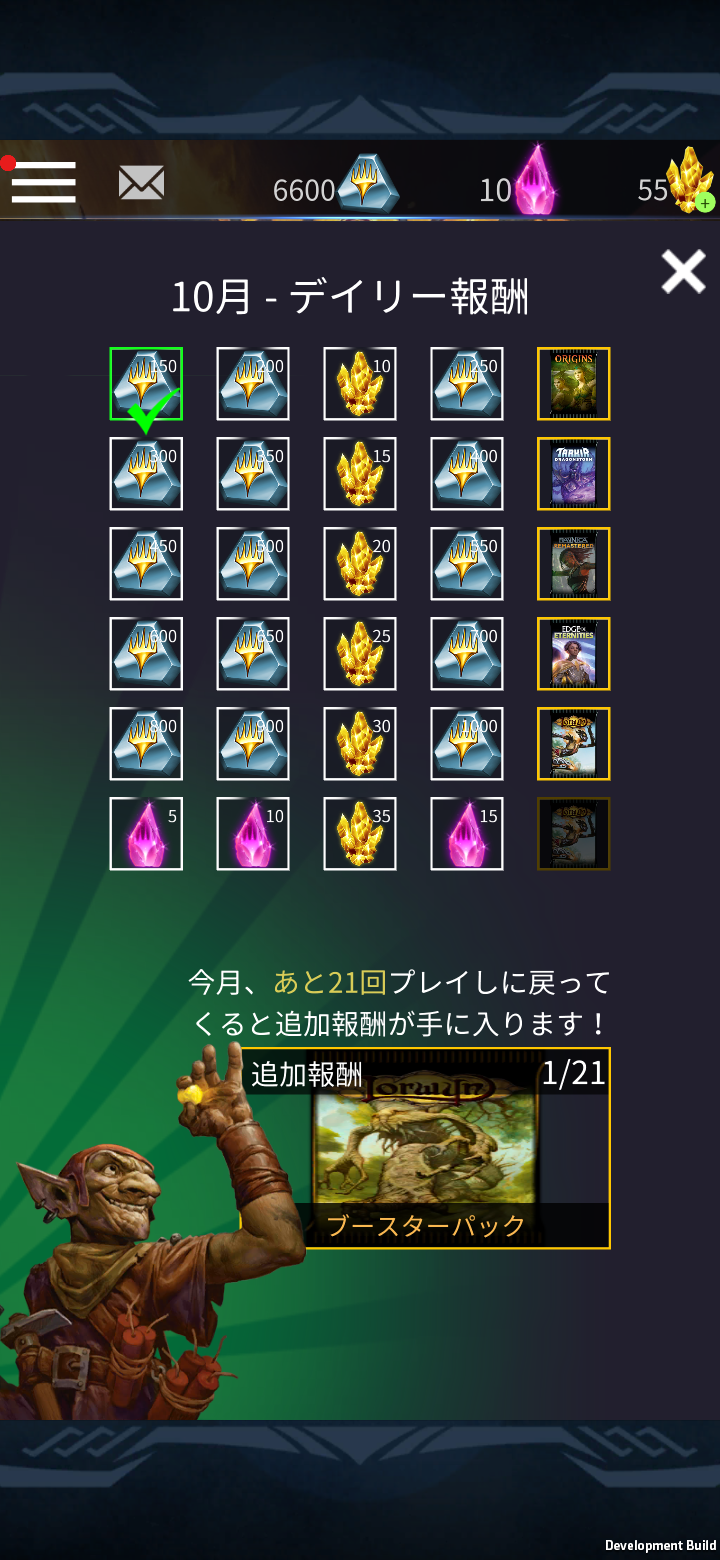The image size is (720, 1560).
Task: Select the 10 gold crystals reward tile
Action: pos(360,384)
